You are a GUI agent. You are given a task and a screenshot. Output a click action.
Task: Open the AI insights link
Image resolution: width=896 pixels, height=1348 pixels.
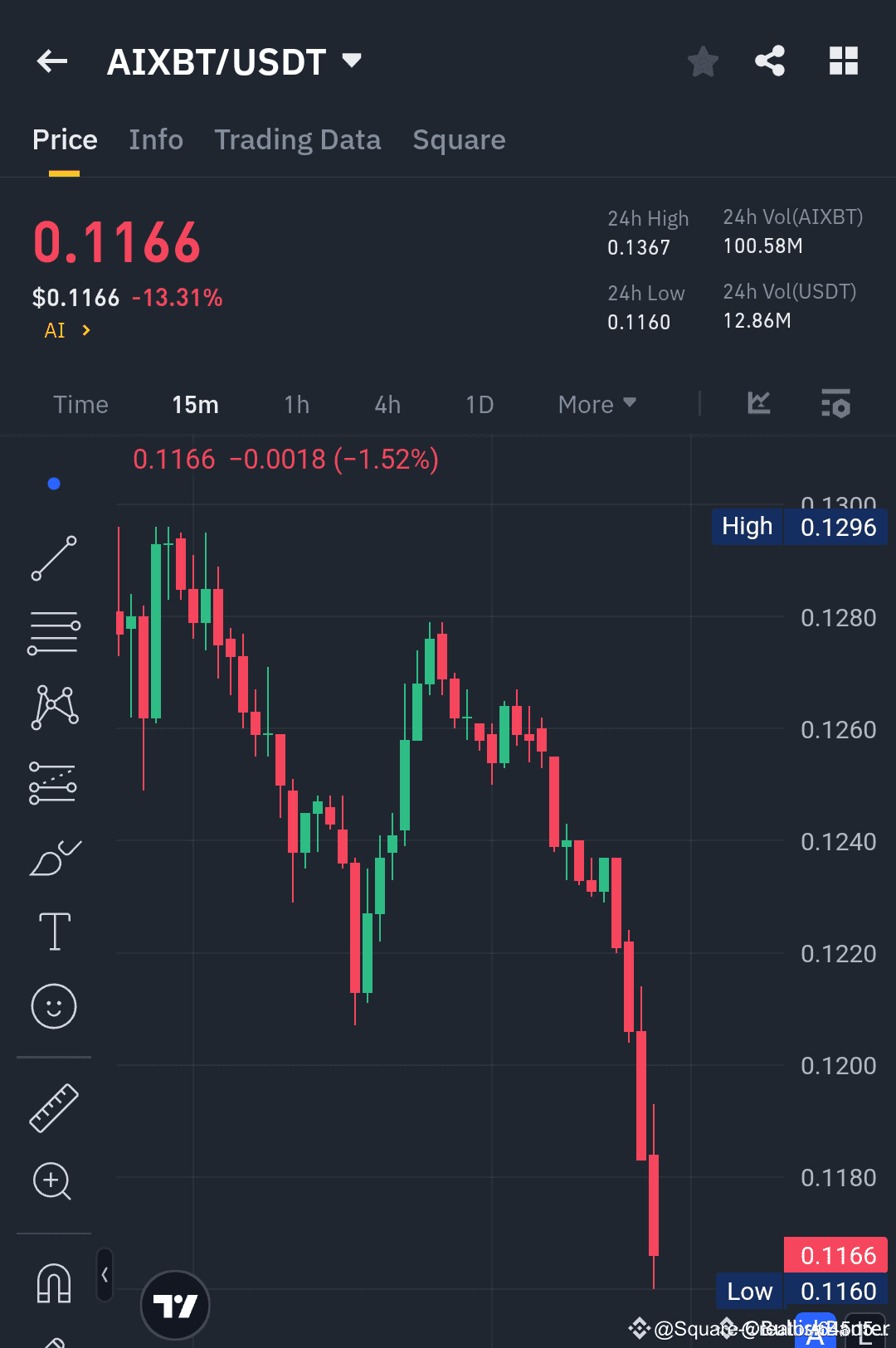65,329
